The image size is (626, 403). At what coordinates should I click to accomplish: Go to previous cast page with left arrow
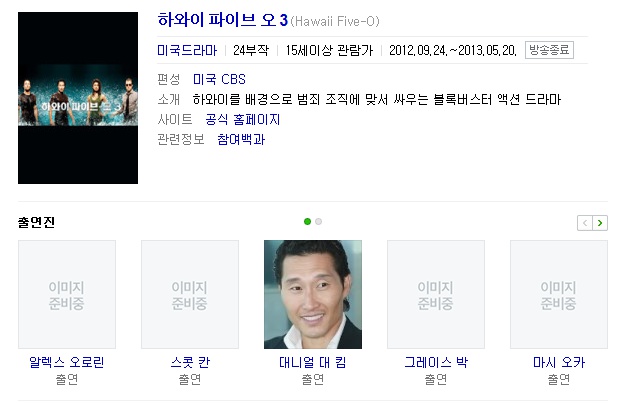point(585,223)
